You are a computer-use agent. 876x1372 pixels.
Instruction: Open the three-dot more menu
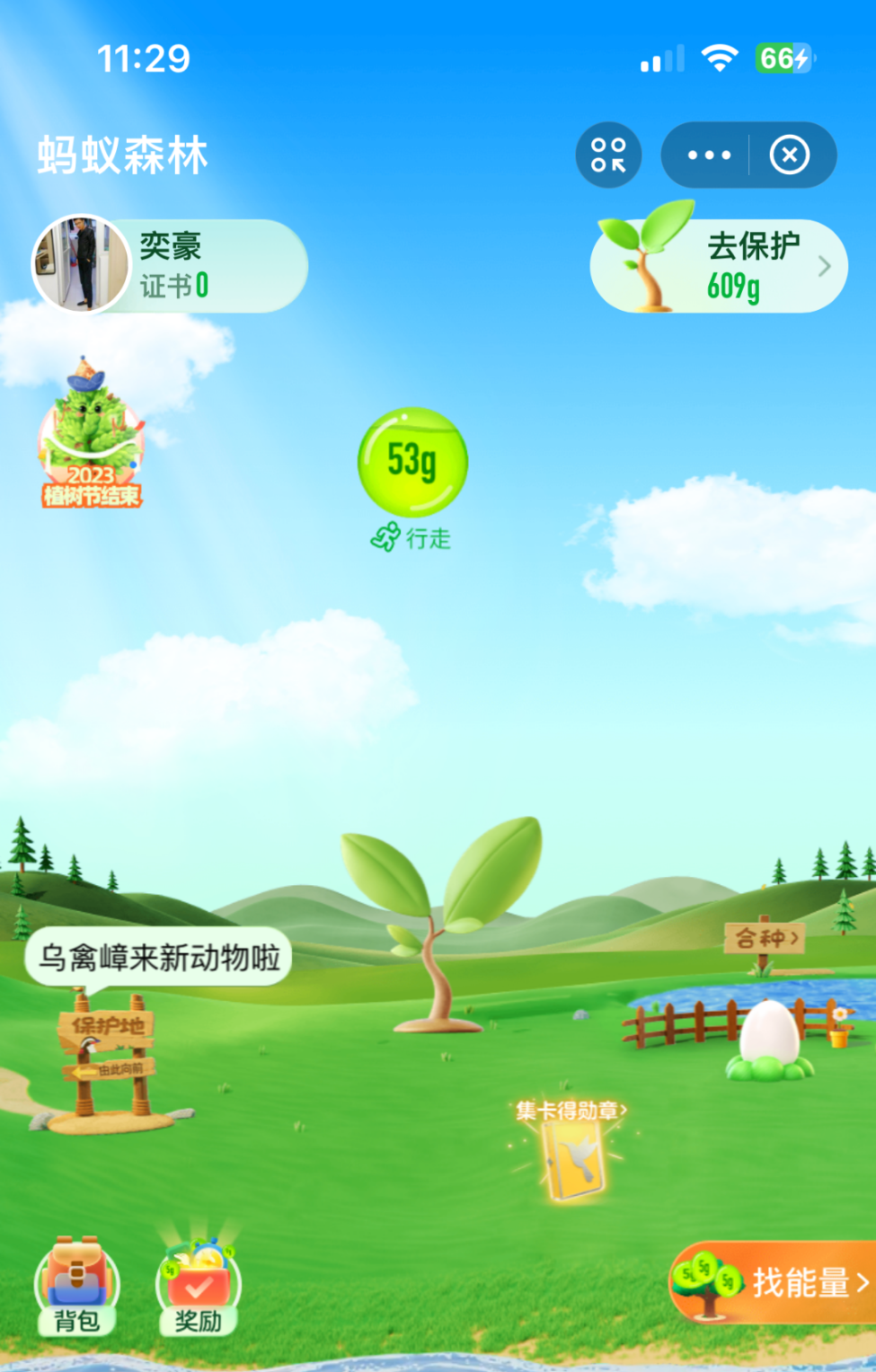tap(709, 155)
